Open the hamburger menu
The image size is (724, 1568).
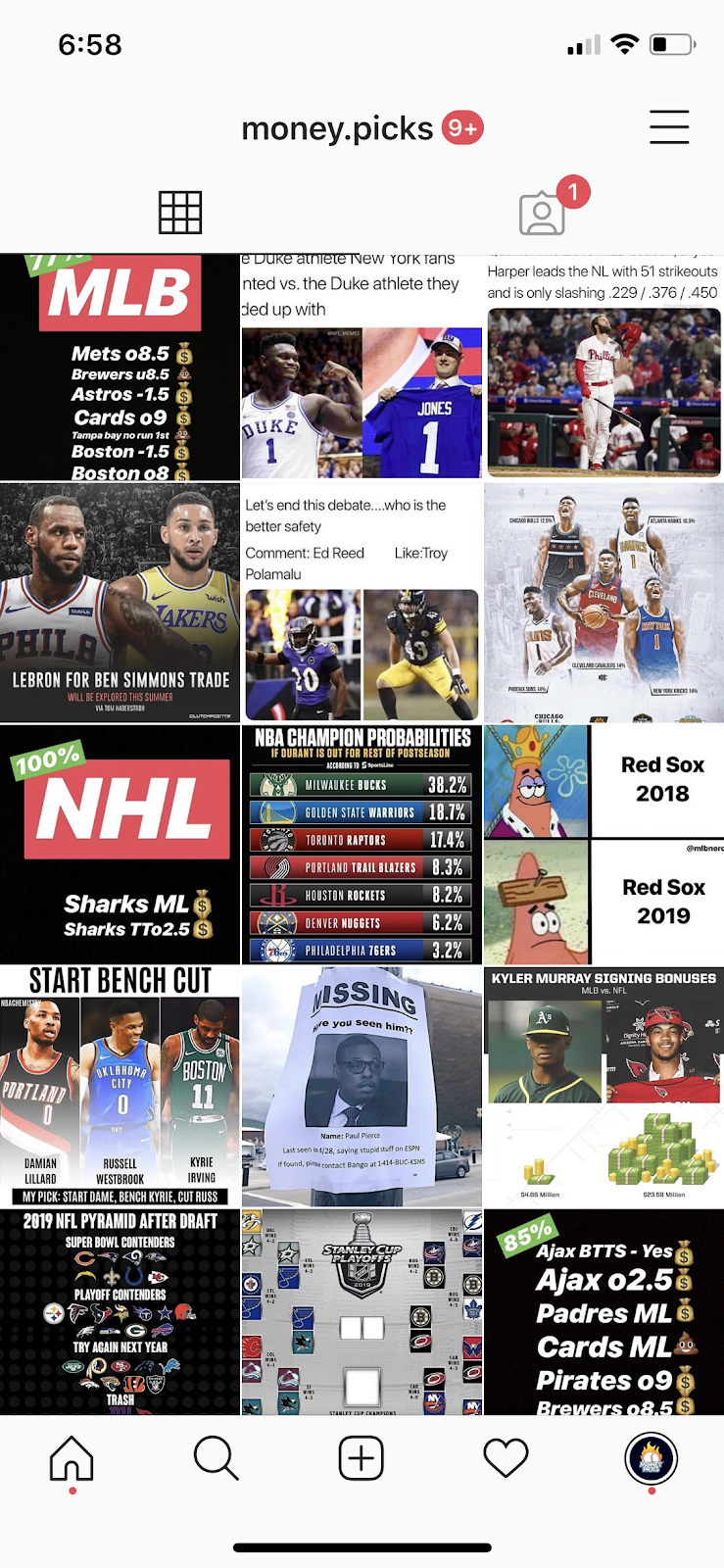669,127
